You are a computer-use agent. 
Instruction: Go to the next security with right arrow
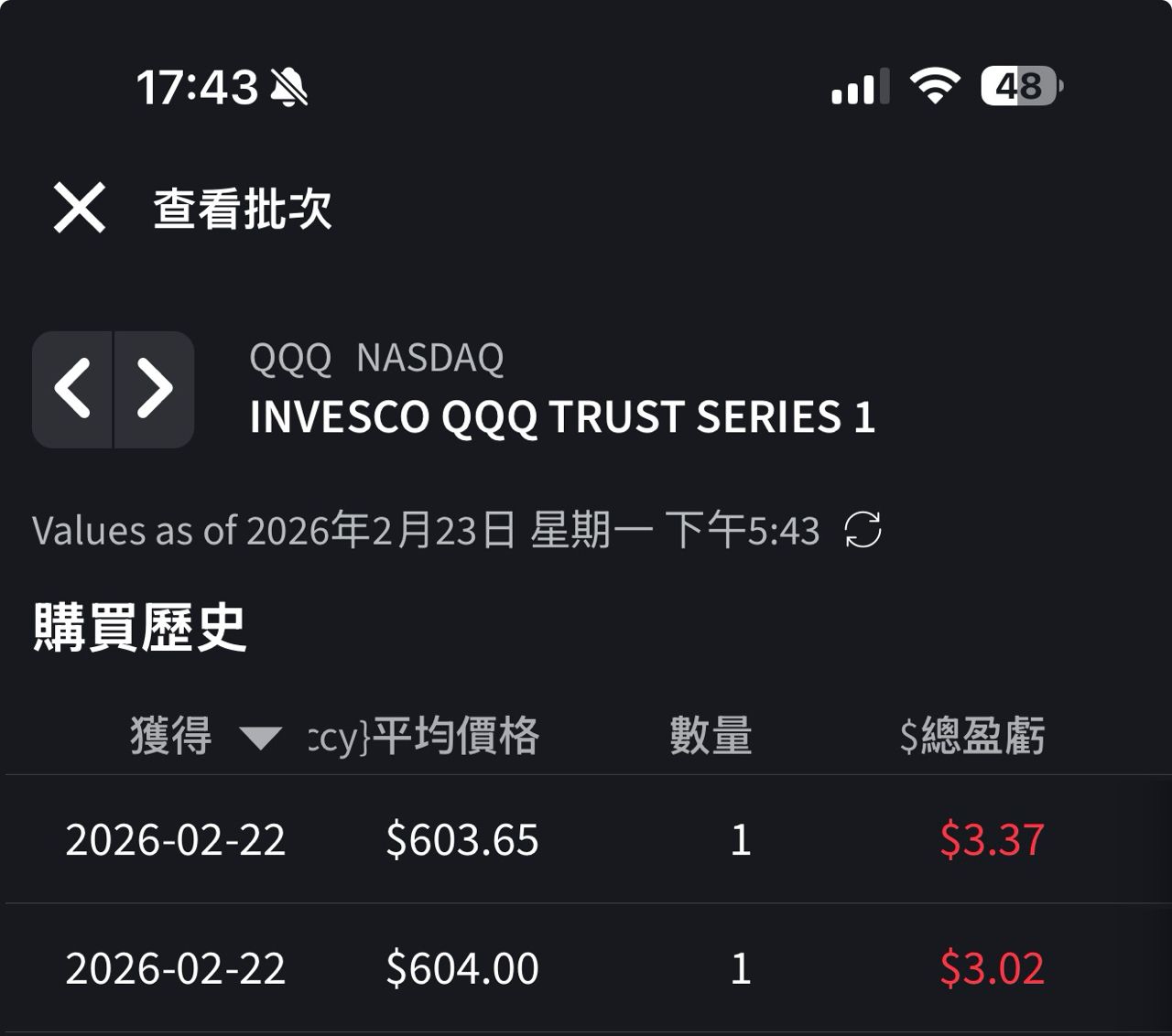[154, 389]
